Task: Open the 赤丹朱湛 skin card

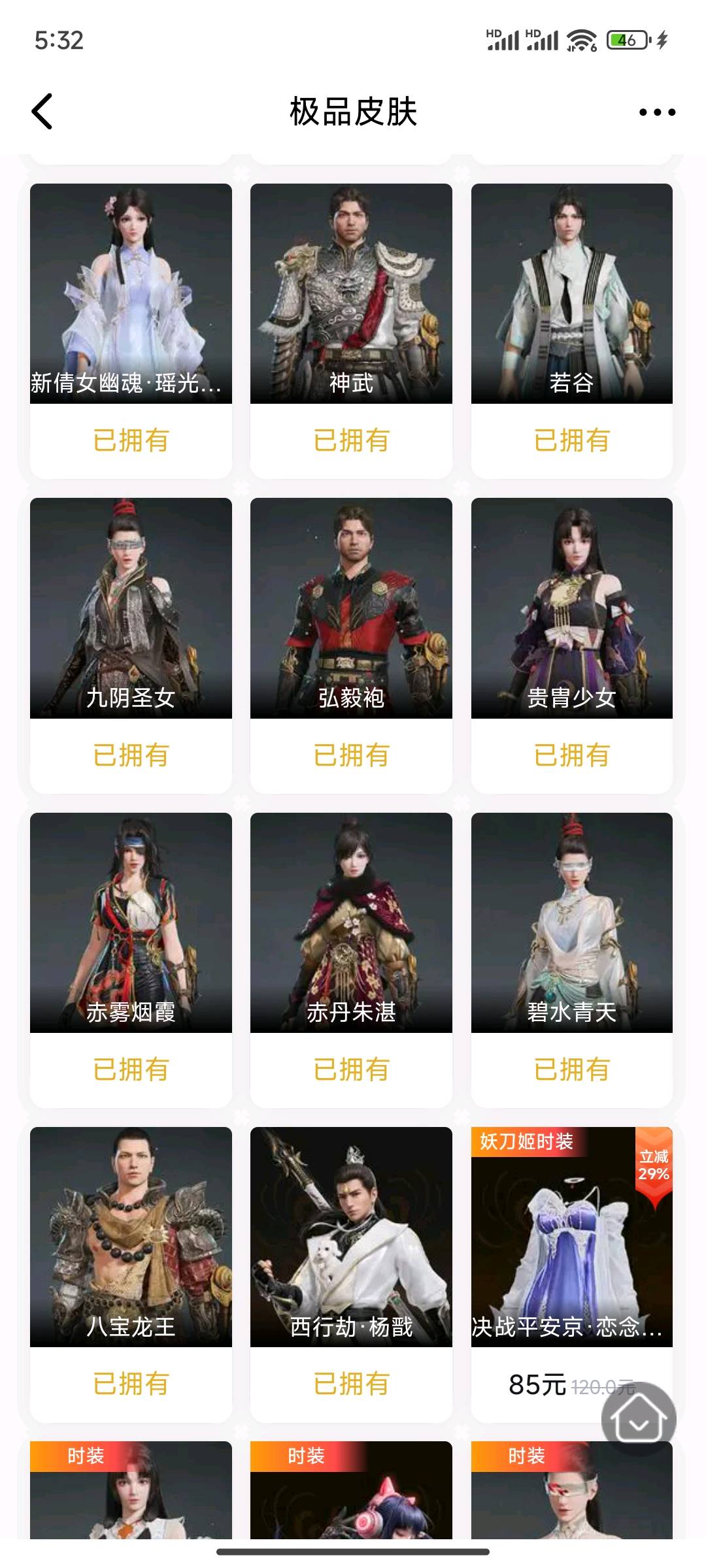Action: pyautogui.click(x=351, y=923)
